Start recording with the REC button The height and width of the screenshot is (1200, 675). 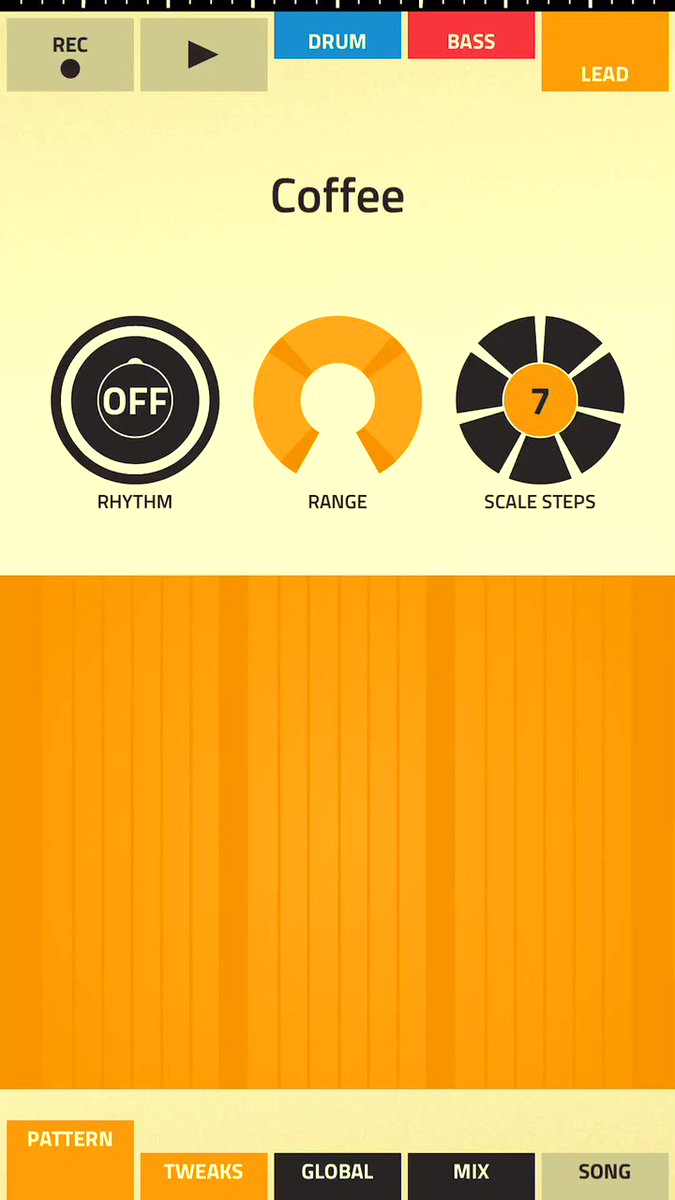pos(70,55)
